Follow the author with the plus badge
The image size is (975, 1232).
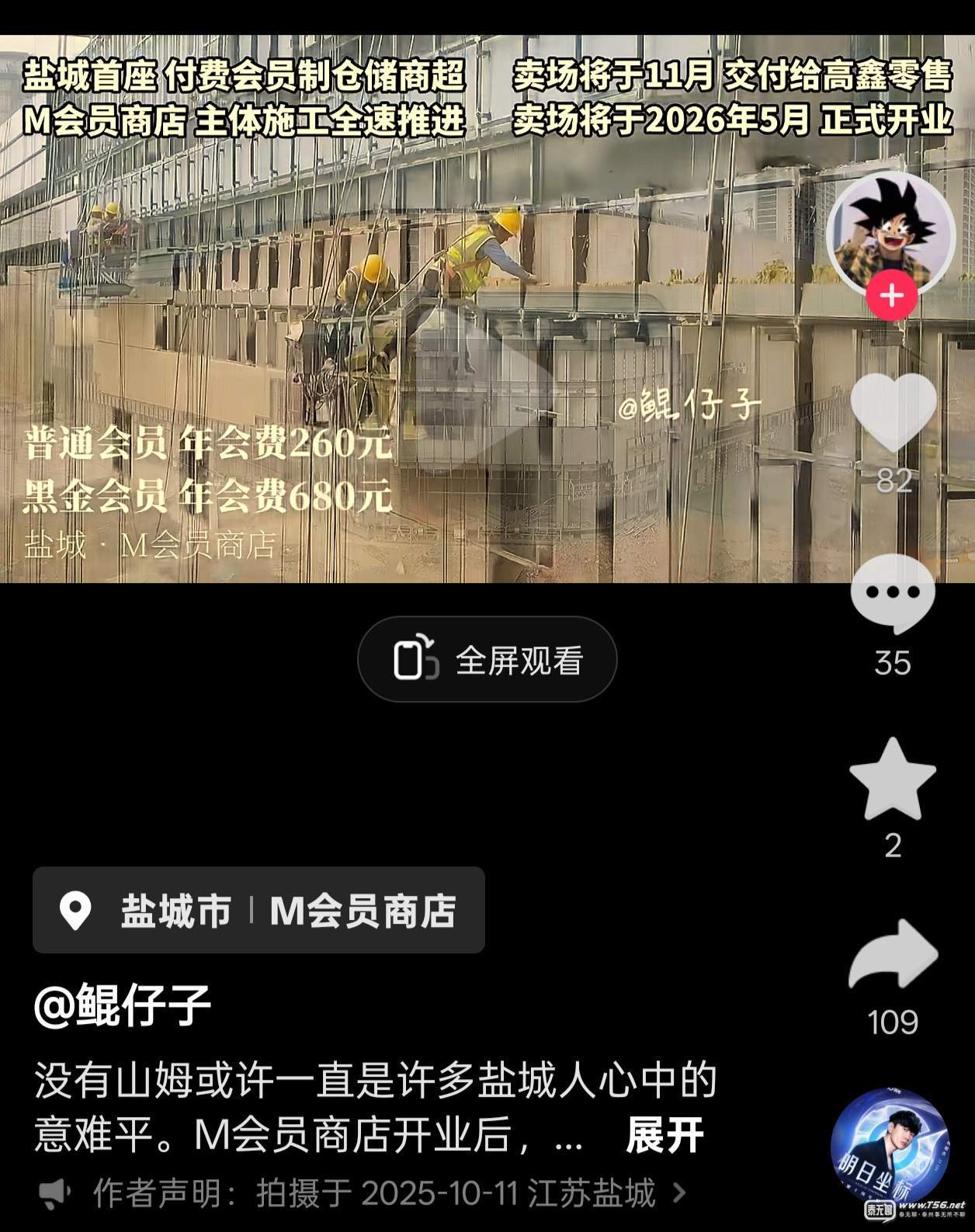pos(892,296)
